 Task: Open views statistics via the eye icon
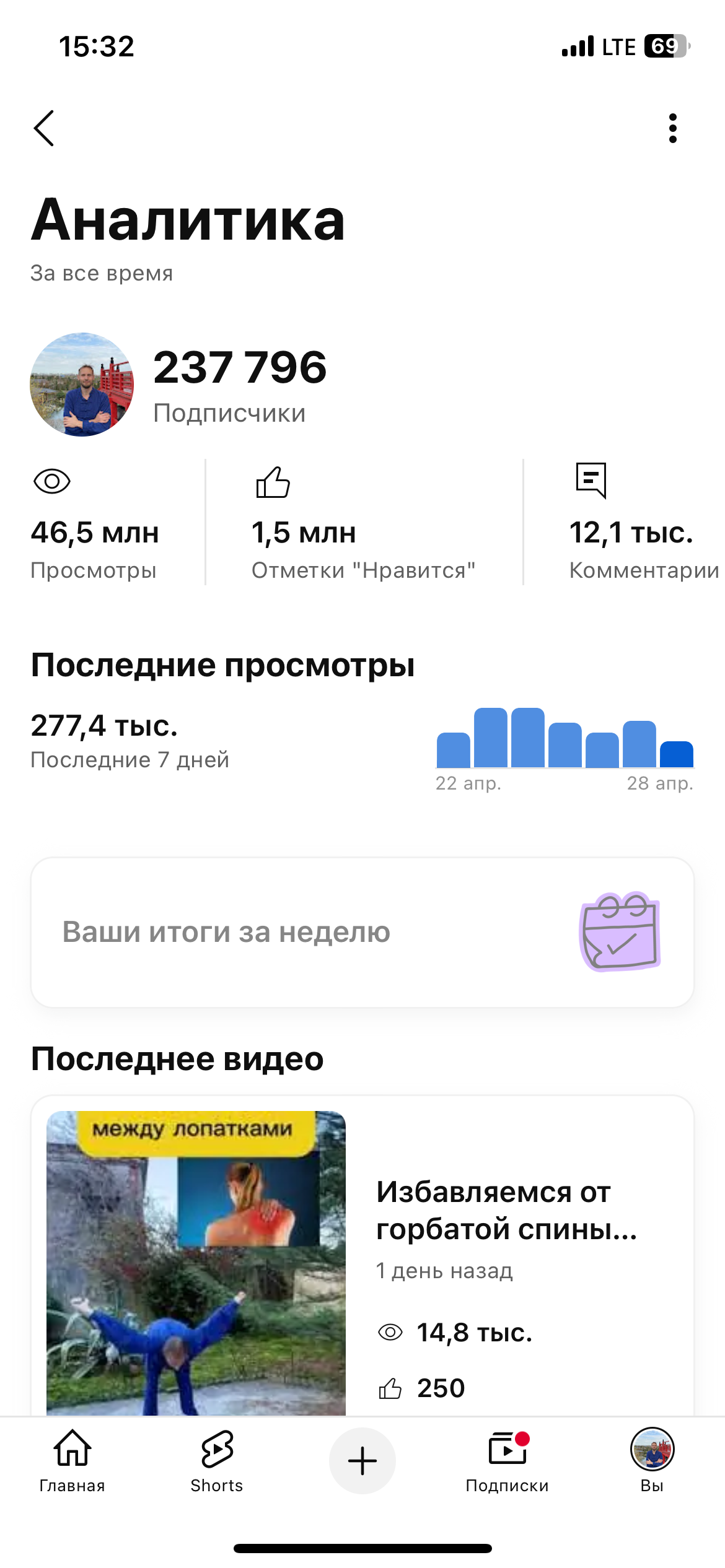[53, 481]
